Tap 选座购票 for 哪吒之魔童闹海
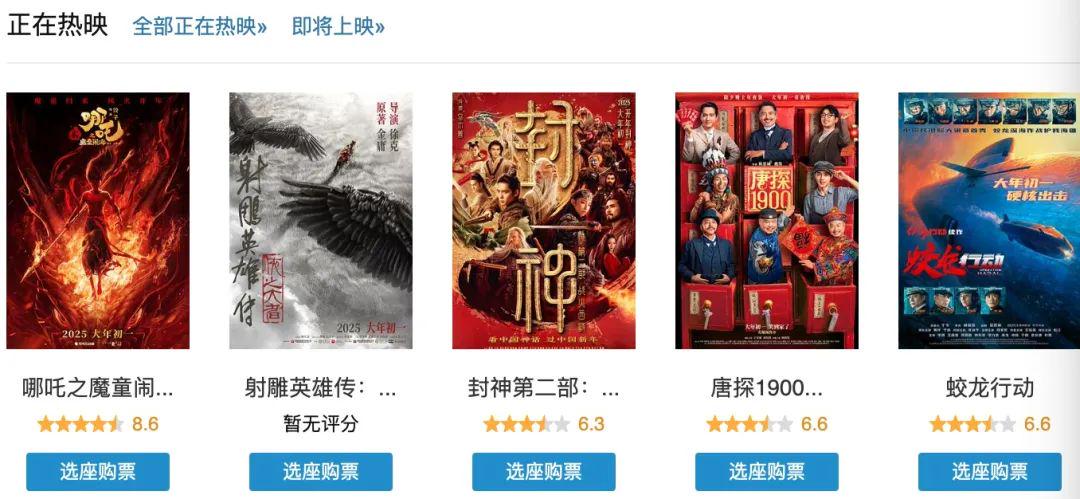The image size is (1080, 499). click(x=98, y=472)
